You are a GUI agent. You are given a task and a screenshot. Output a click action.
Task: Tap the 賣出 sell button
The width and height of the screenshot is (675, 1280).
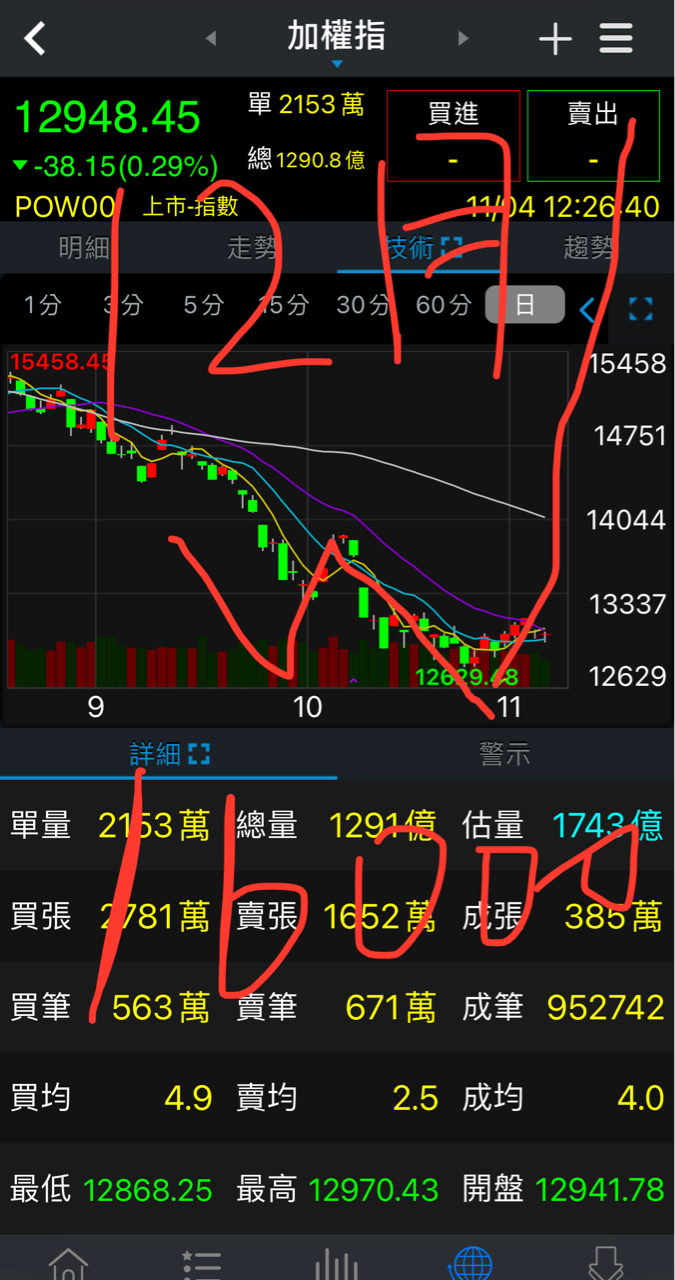[x=593, y=136]
